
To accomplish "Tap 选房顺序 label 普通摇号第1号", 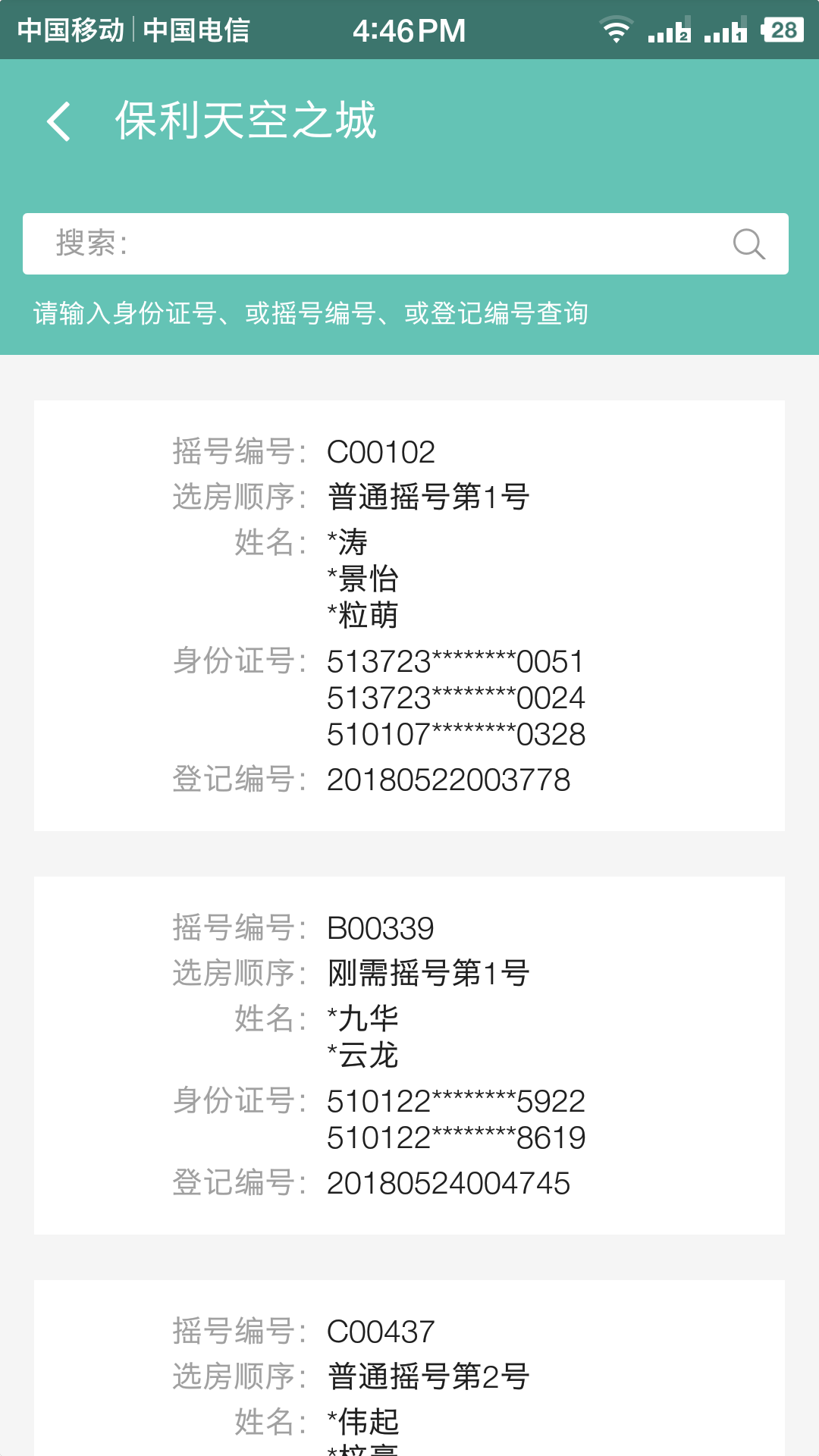I will (428, 497).
